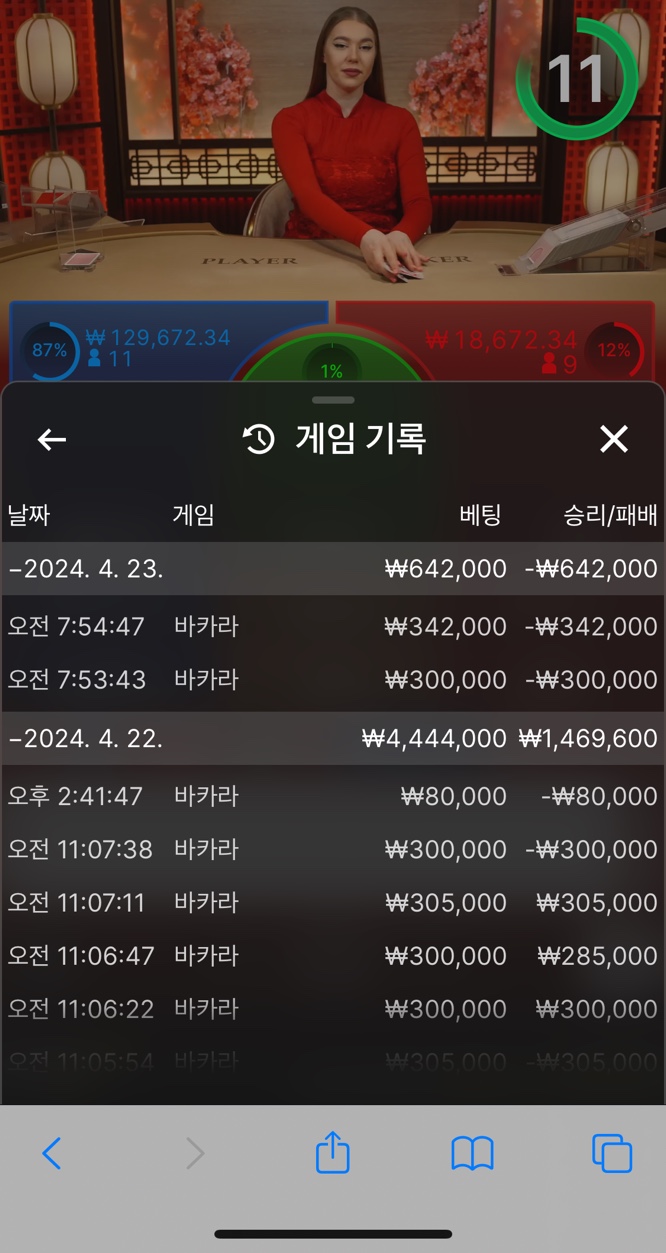Open the 오전 7:54:47 바카라 record

333,626
